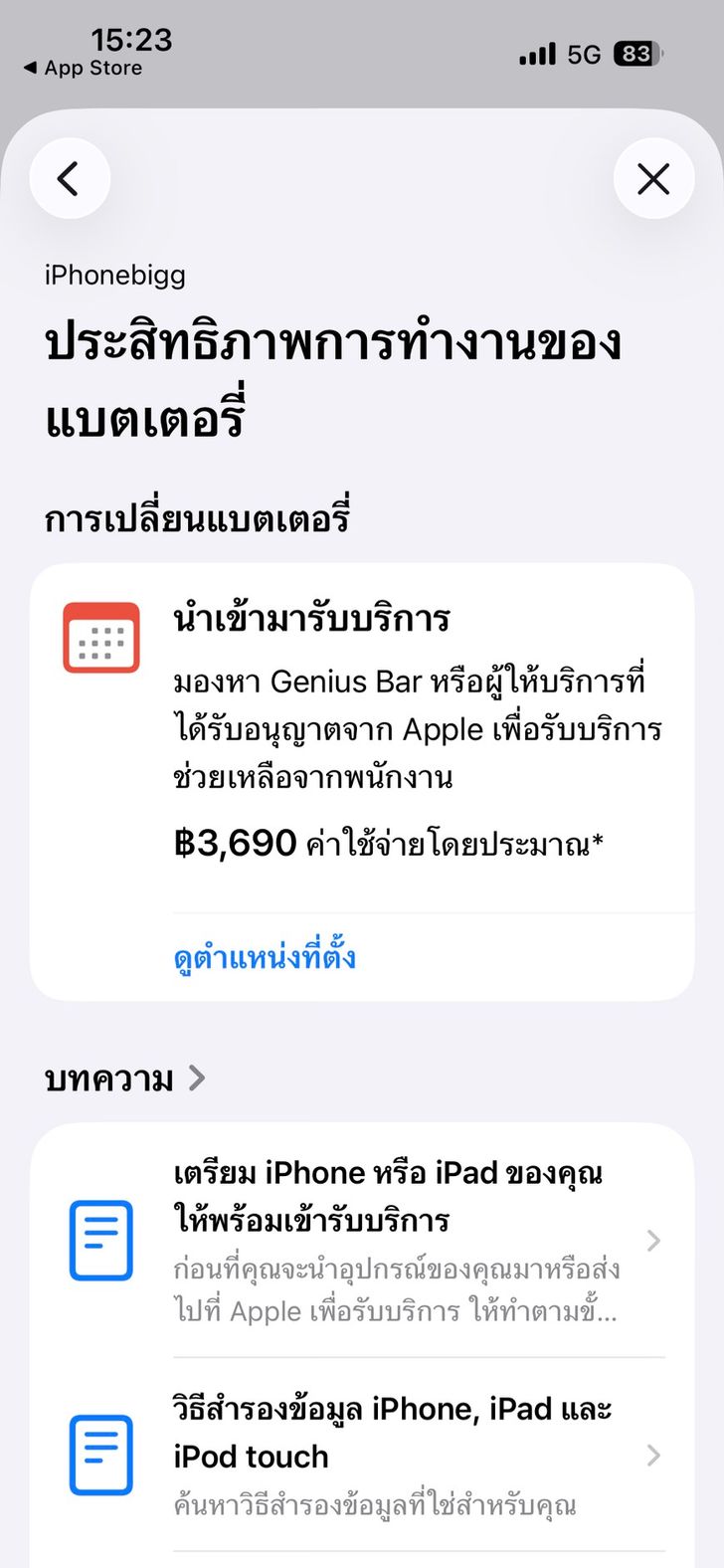This screenshot has width=724, height=1568.
Task: Tap the ดูตำแหน่งที่ตั้ง link
Action: (265, 957)
